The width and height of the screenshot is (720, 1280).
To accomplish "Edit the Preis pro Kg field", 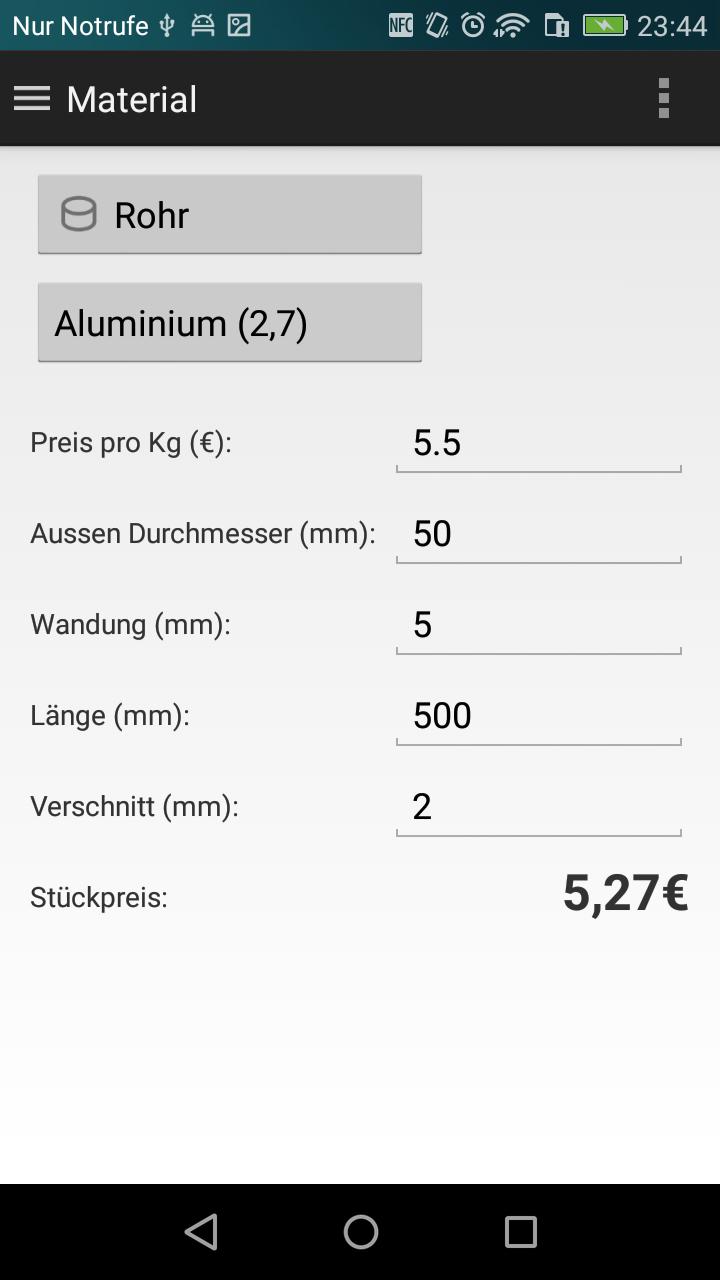I will point(538,443).
